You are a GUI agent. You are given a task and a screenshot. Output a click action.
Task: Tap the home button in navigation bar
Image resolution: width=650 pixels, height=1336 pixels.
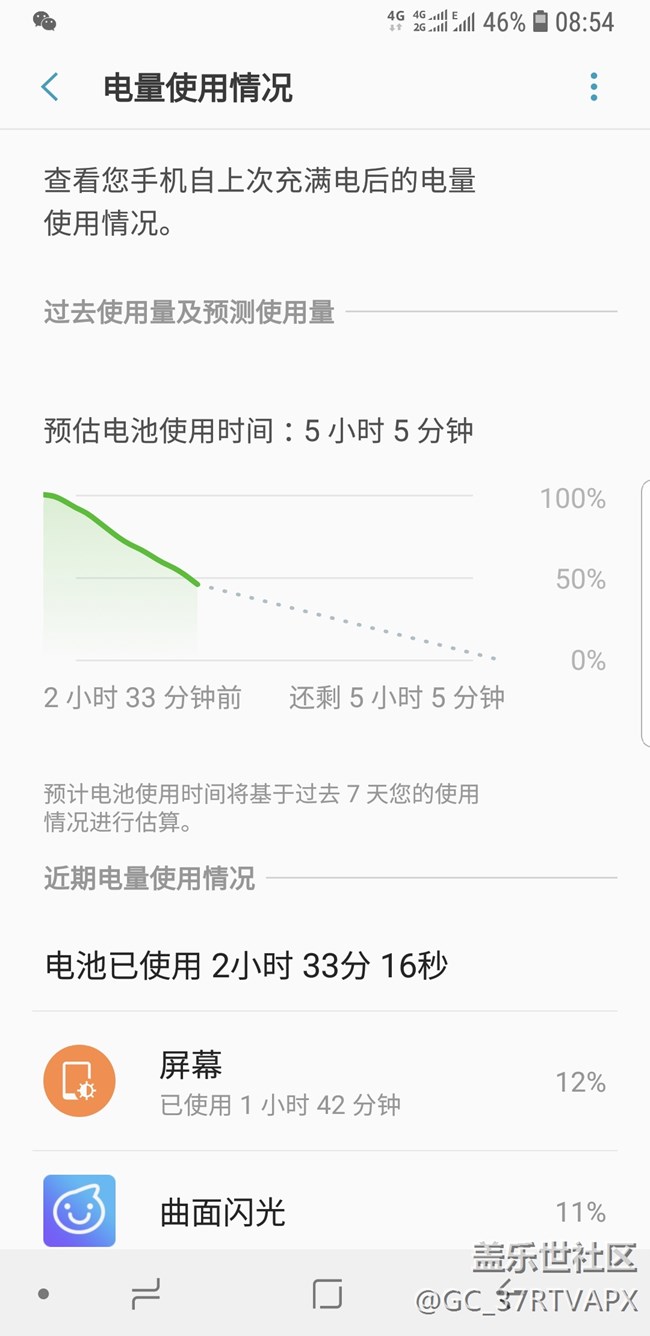[x=327, y=1294]
